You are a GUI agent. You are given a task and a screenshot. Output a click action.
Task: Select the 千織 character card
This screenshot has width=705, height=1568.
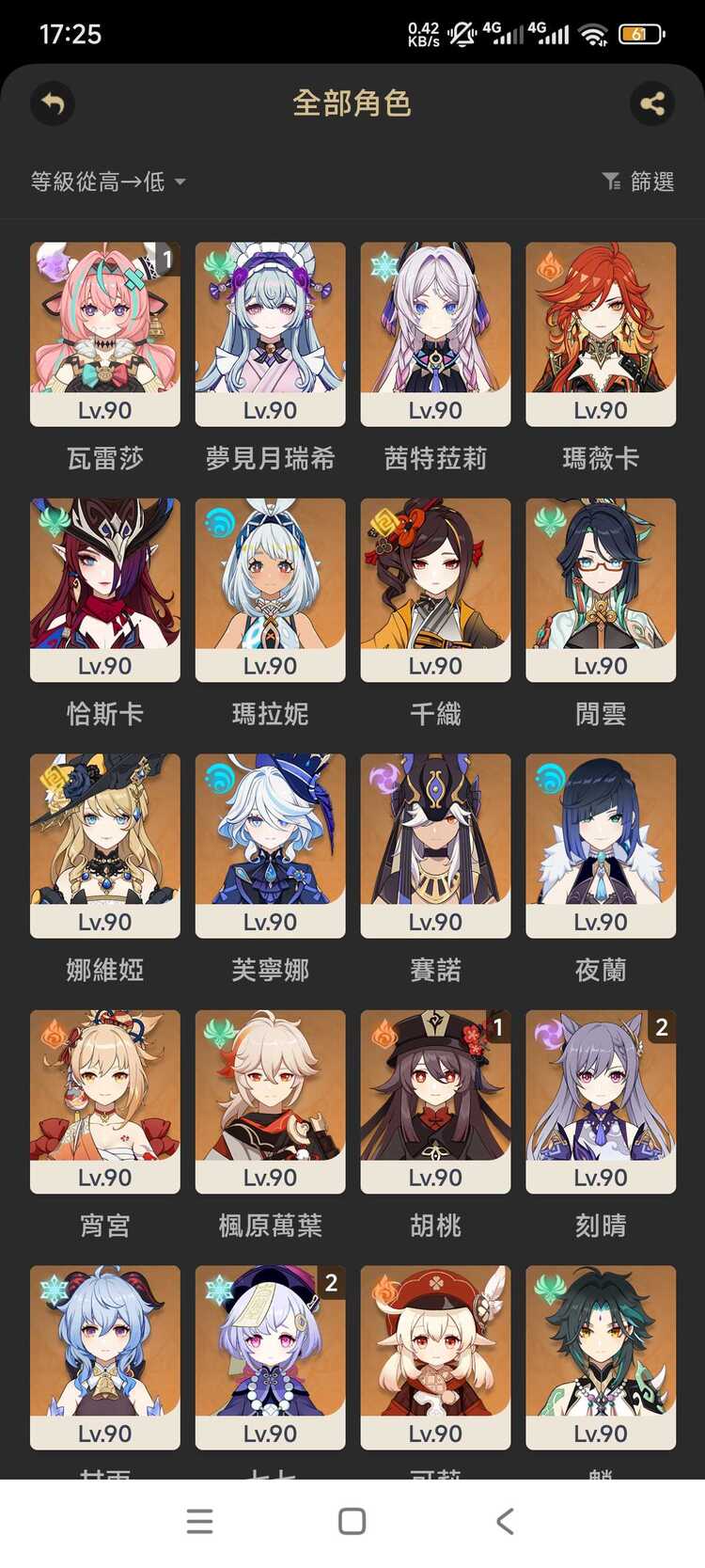[x=435, y=590]
